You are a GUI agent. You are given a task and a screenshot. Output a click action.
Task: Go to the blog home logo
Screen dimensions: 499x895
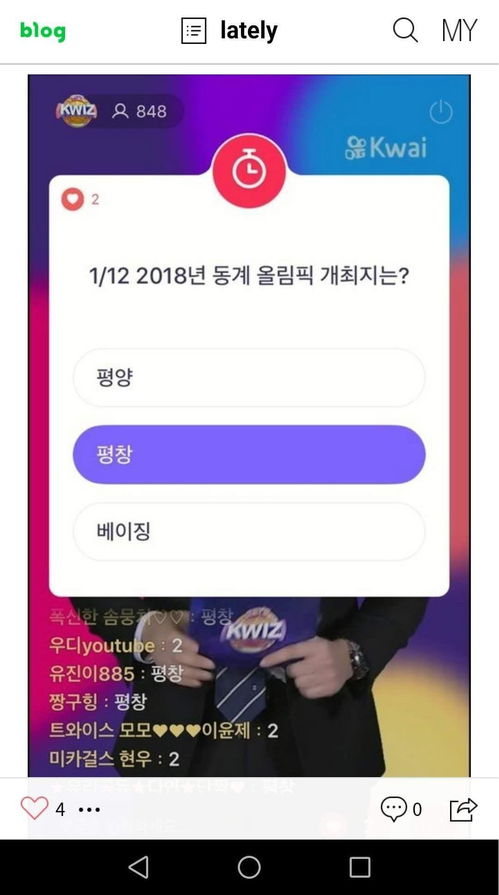coord(43,31)
